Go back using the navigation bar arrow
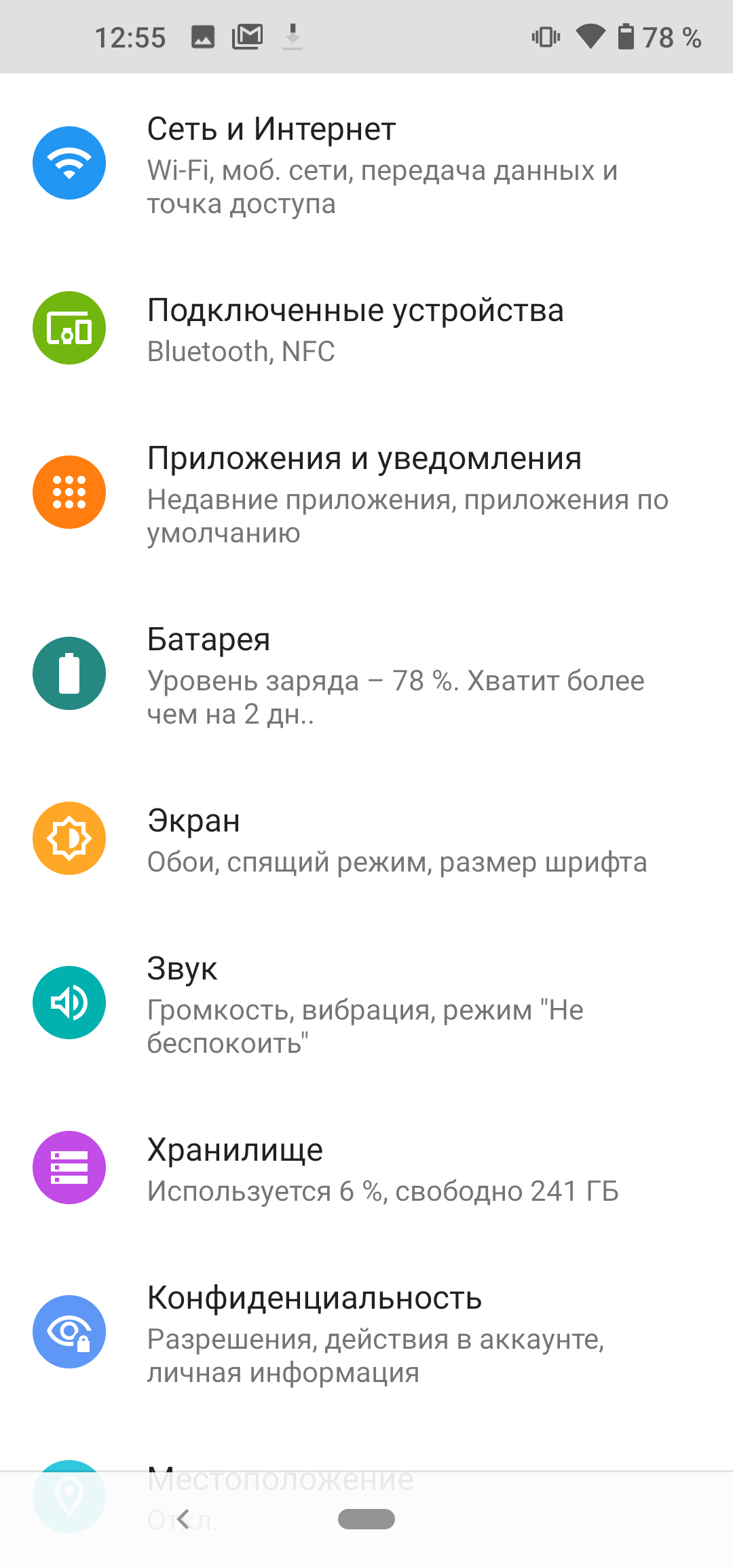733x1568 pixels. coord(183,1519)
